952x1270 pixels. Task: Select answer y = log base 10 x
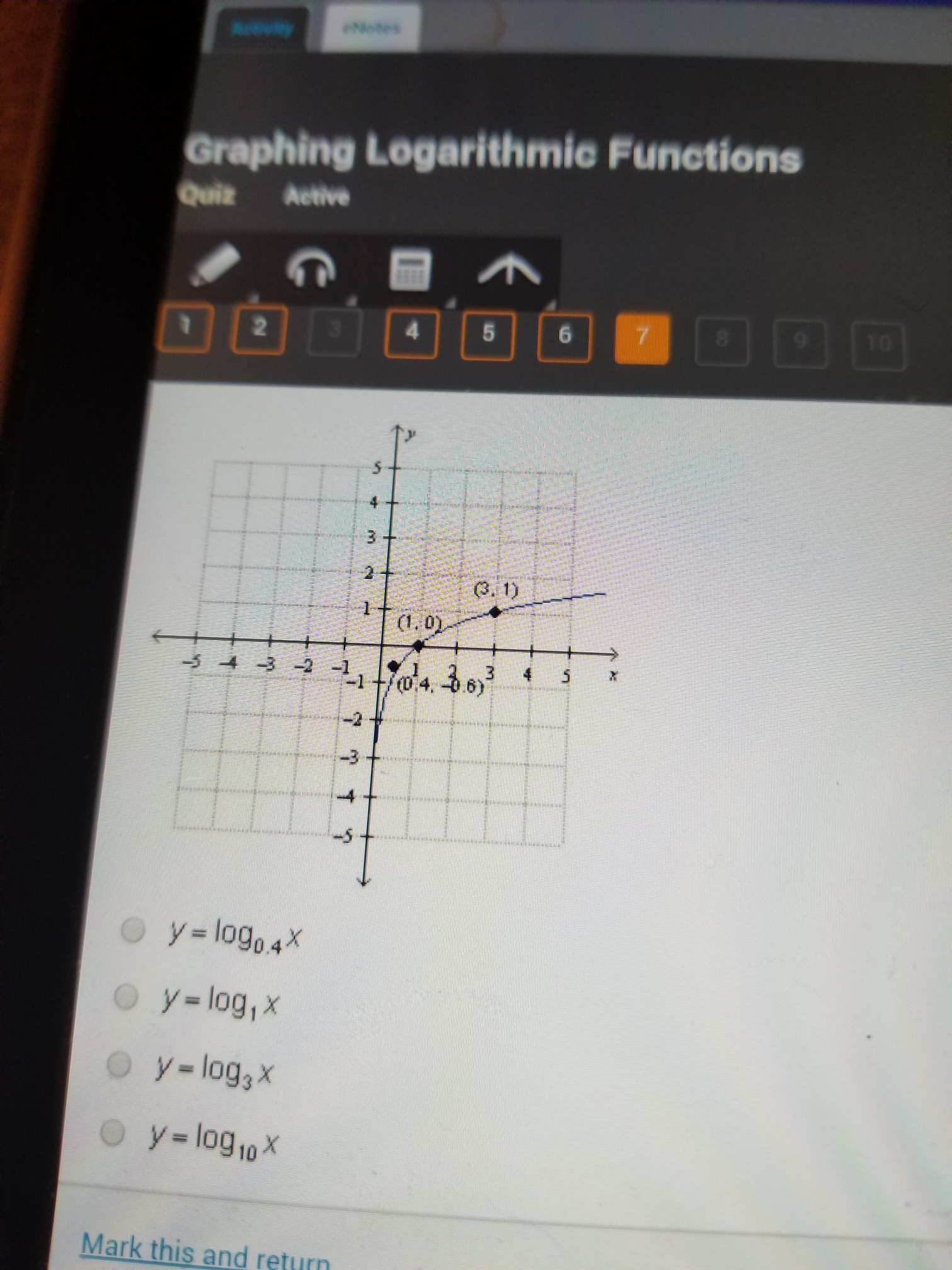tap(113, 1133)
